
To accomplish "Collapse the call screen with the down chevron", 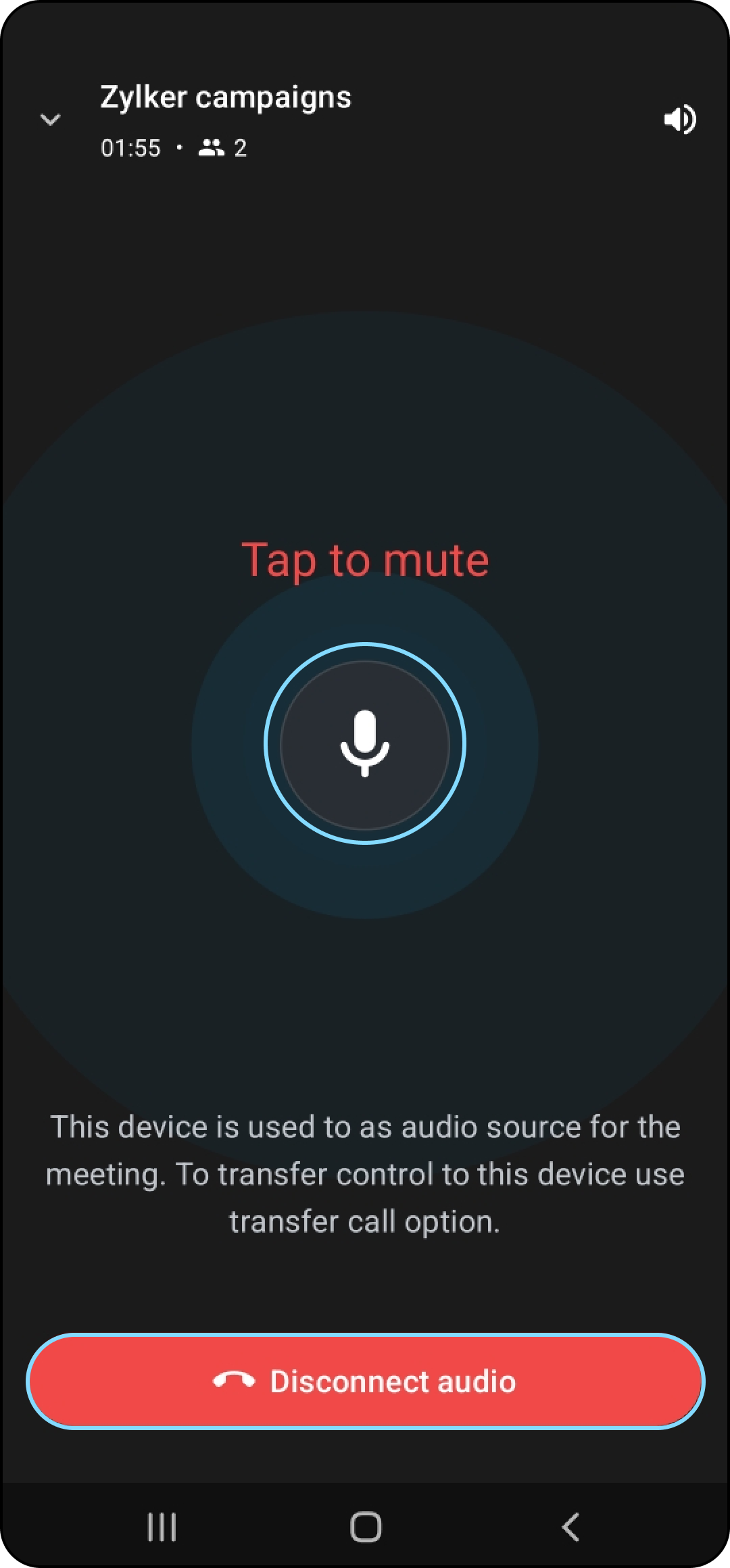I will (x=51, y=120).
